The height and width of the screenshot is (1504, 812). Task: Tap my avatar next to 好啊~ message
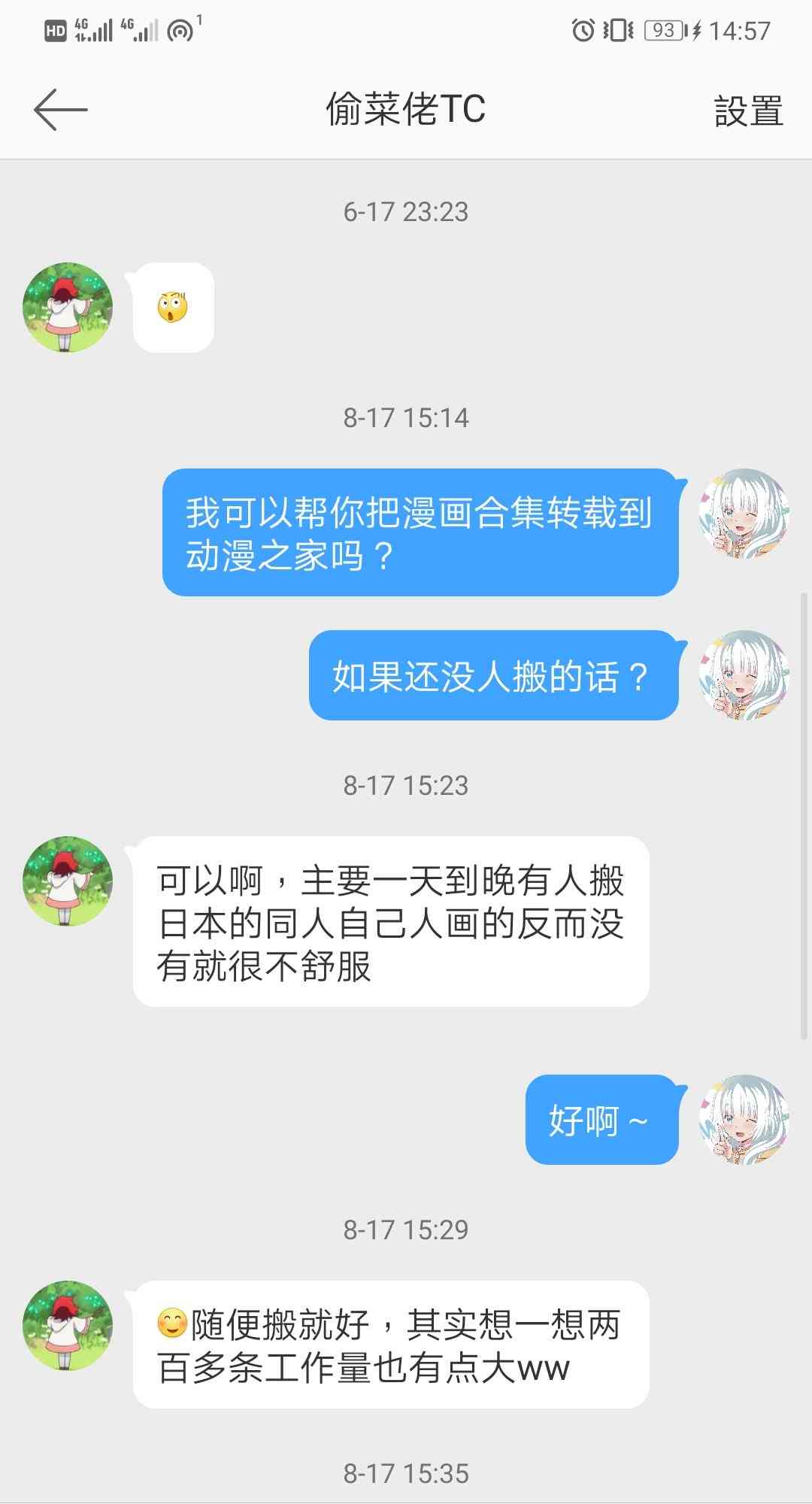[744, 1119]
